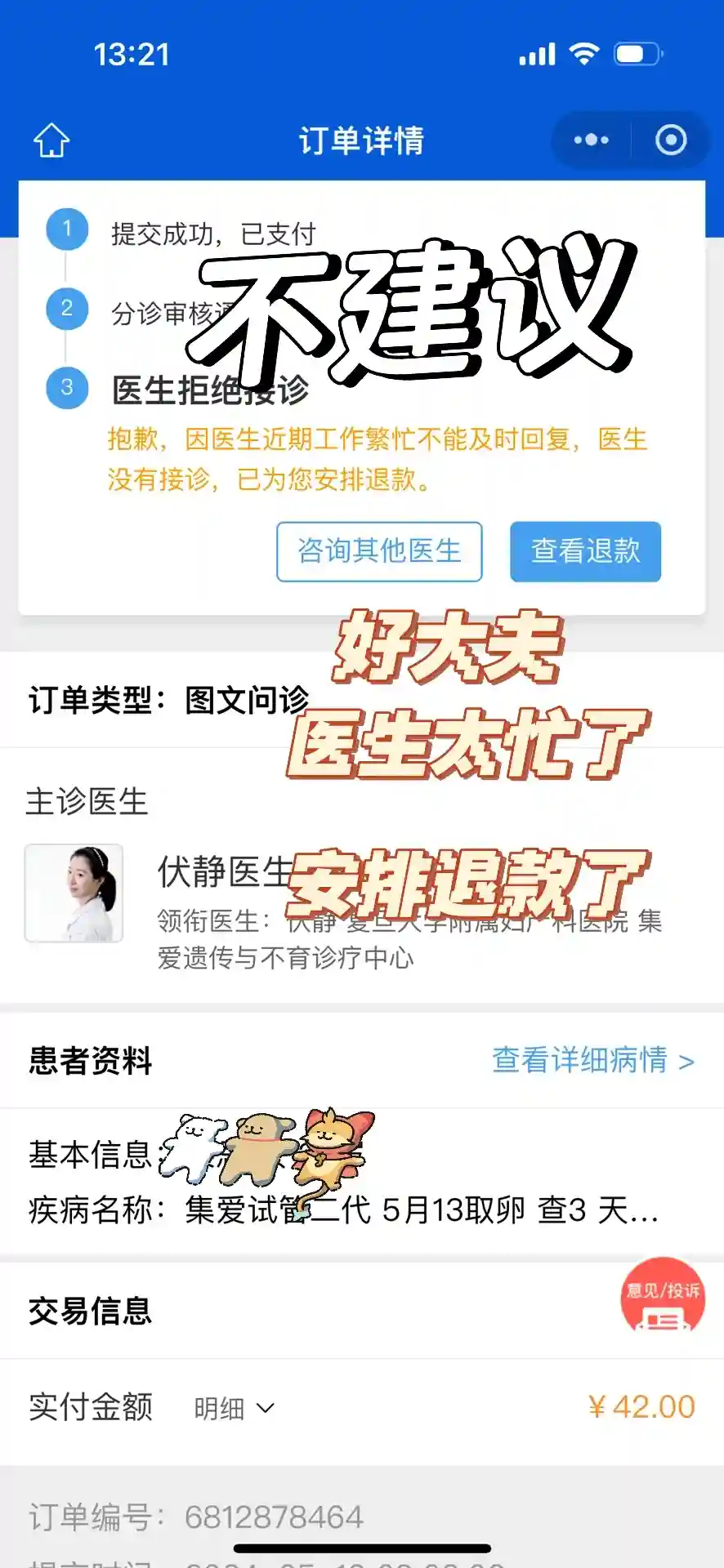Close the mini program with the circle button
This screenshot has height=1568, width=724.
click(x=671, y=140)
